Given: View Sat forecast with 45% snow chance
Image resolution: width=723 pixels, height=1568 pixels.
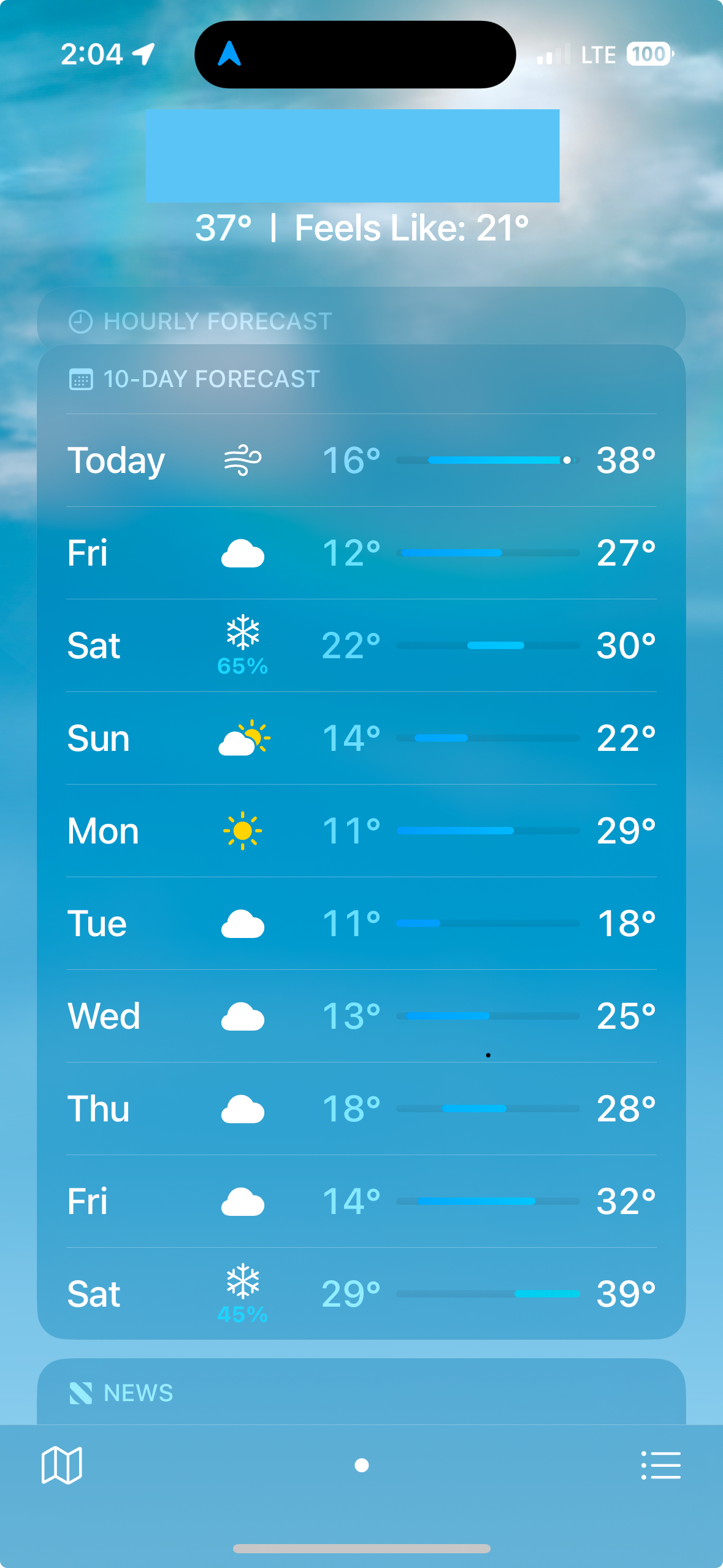Looking at the screenshot, I should point(361,1294).
